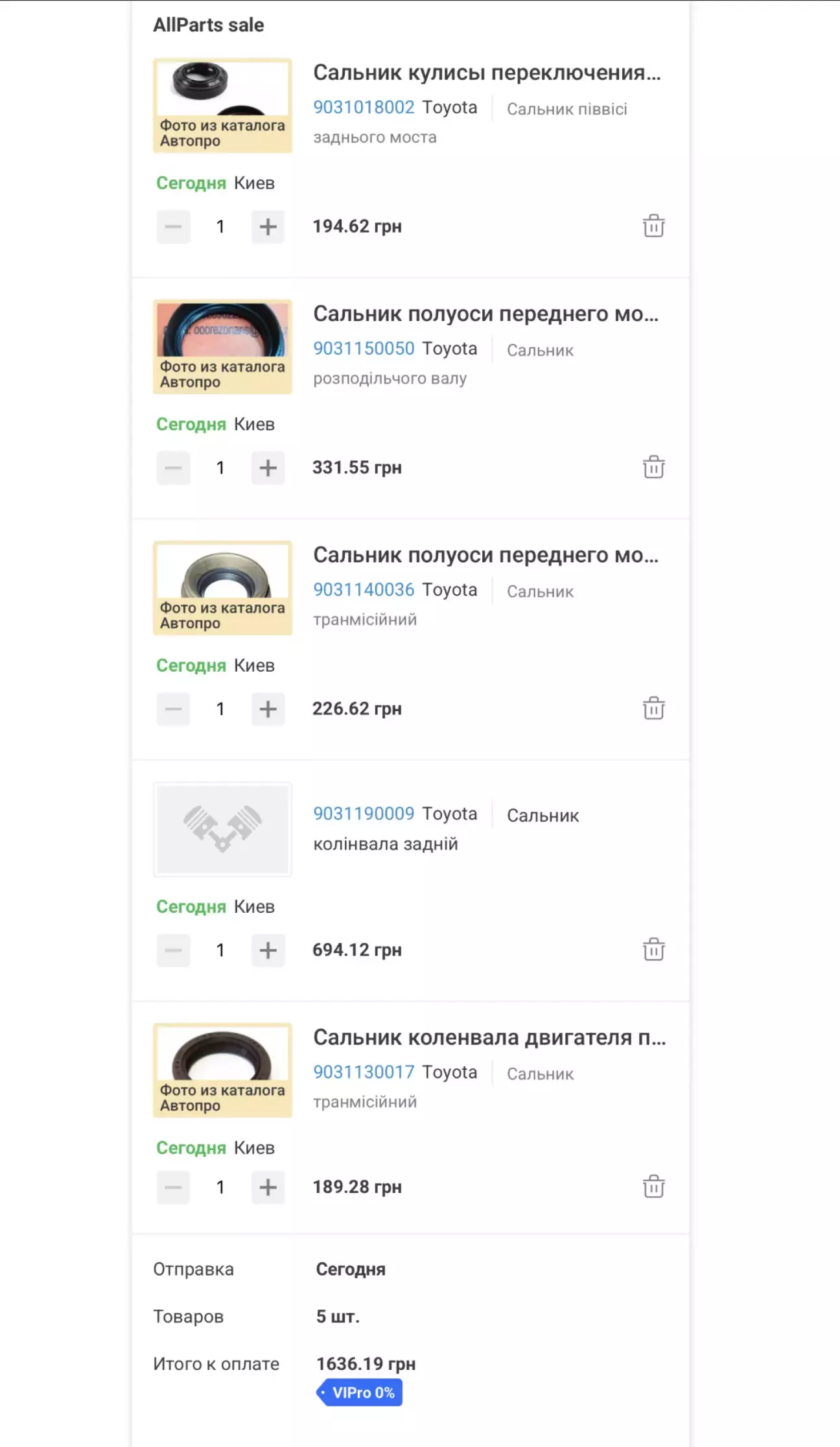Image resolution: width=840 pixels, height=1447 pixels.
Task: View photo of Сальник кулисы переключения
Action: (222, 106)
